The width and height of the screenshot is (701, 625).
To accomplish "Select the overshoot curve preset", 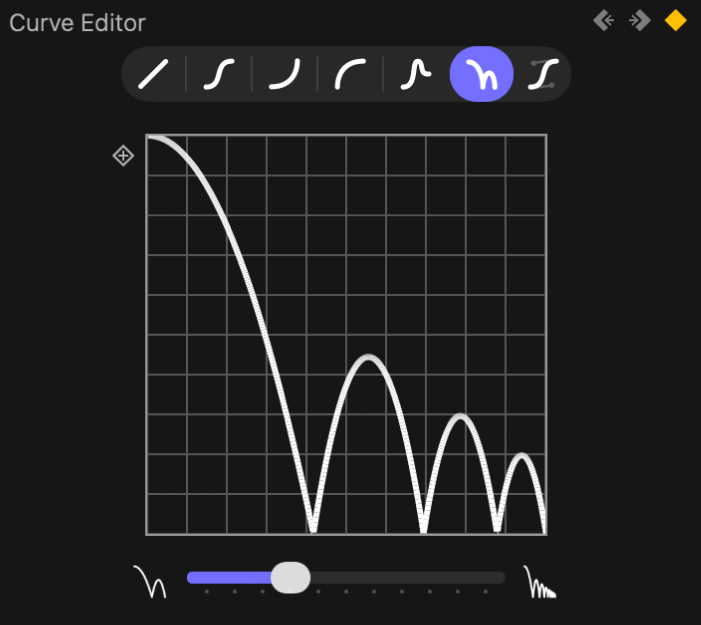I will coord(416,75).
